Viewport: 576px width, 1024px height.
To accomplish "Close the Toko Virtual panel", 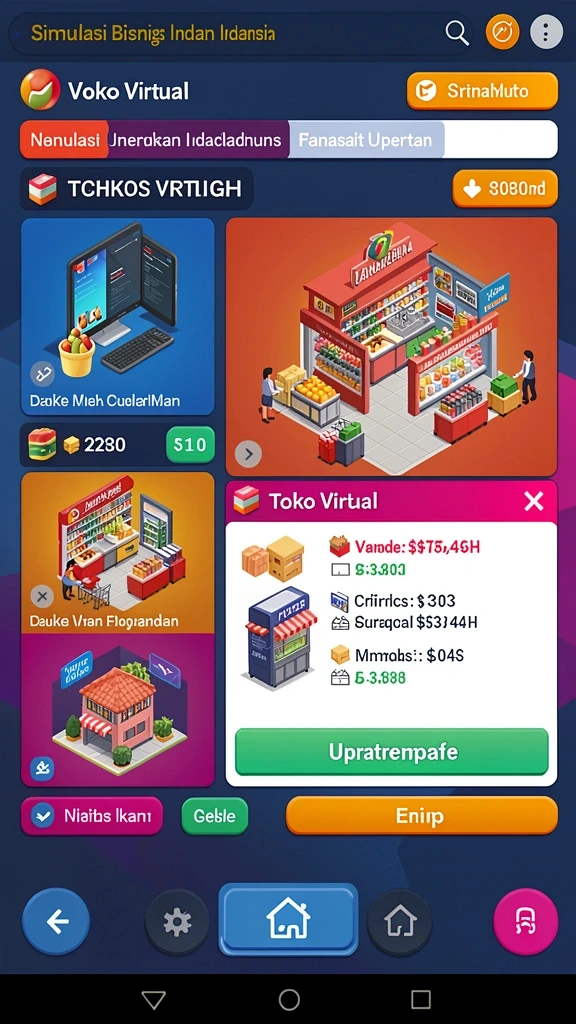I will [534, 502].
